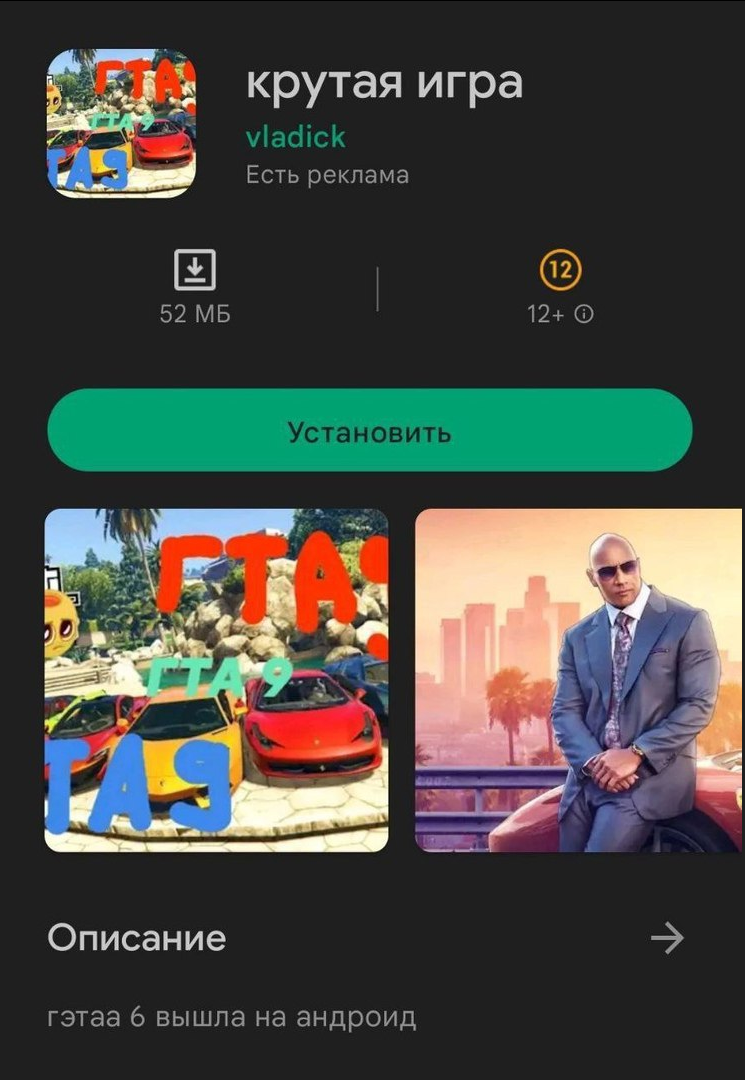View the first ГТА 9 cars screenshot
The image size is (745, 1080).
click(216, 680)
